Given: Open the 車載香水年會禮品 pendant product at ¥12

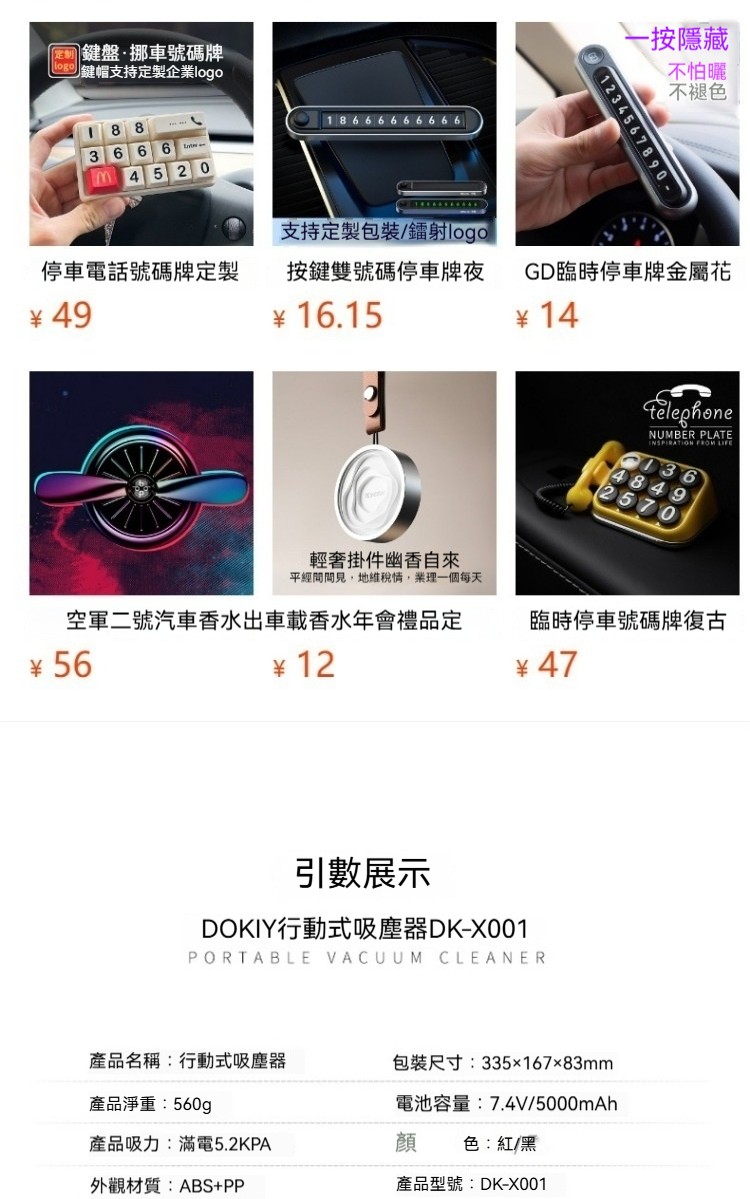Looking at the screenshot, I should [384, 483].
